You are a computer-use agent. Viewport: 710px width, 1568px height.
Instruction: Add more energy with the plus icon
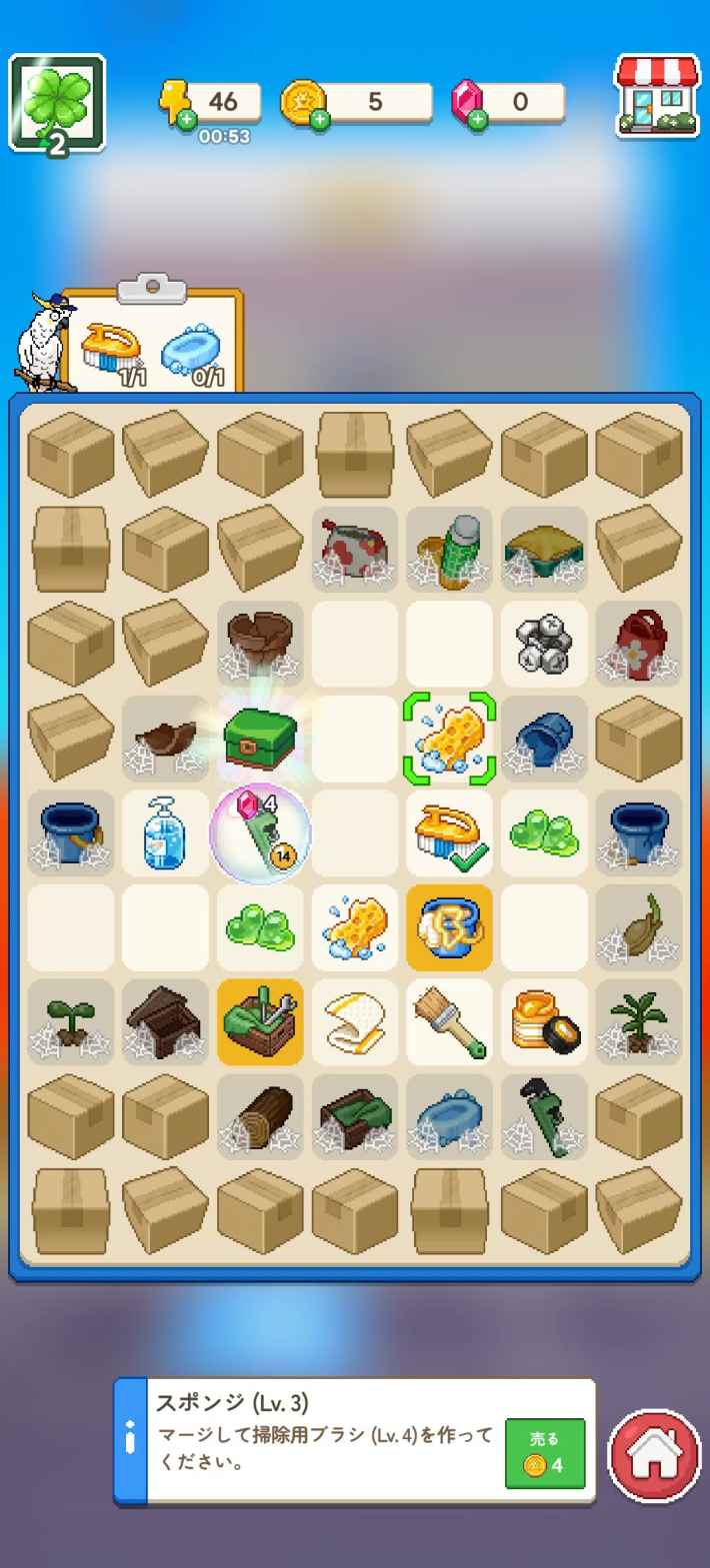click(x=186, y=121)
